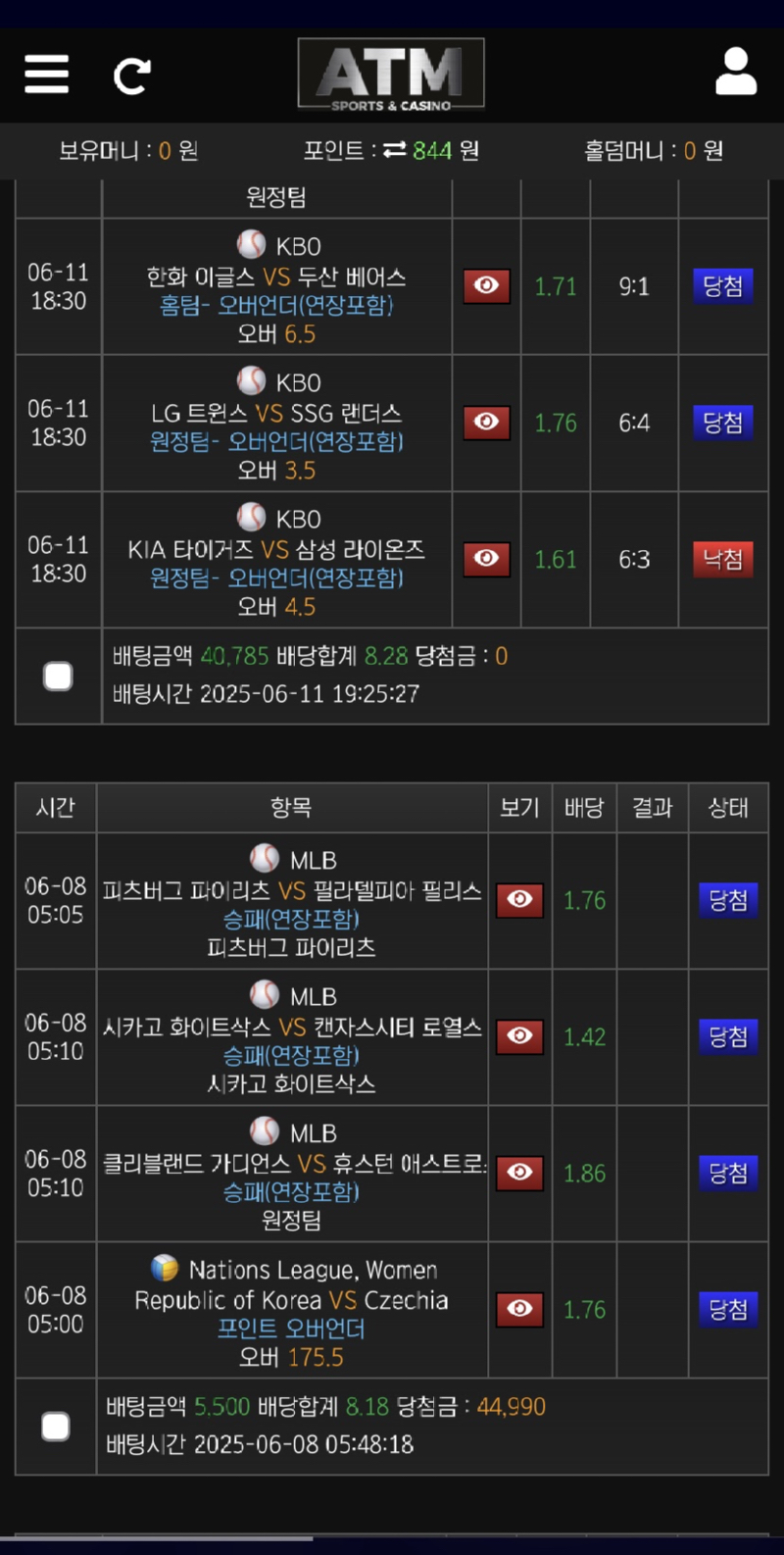The height and width of the screenshot is (1555, 784).
Task: Select the 2025-06-11 bet slip checkbox
Action: pyautogui.click(x=58, y=676)
